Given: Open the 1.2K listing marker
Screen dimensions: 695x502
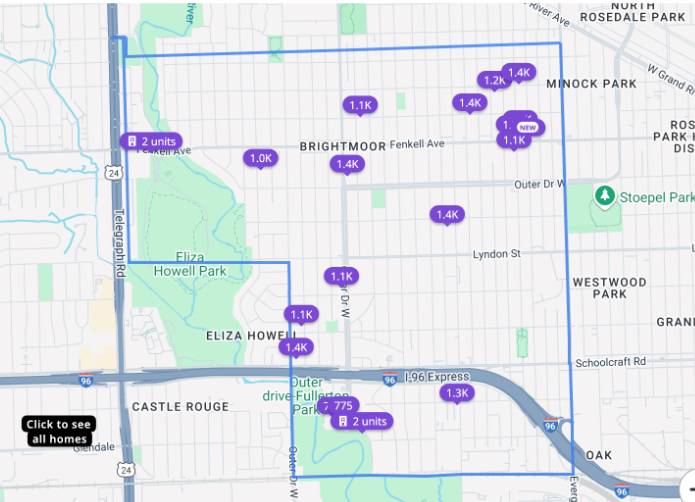Looking at the screenshot, I should 493,80.
